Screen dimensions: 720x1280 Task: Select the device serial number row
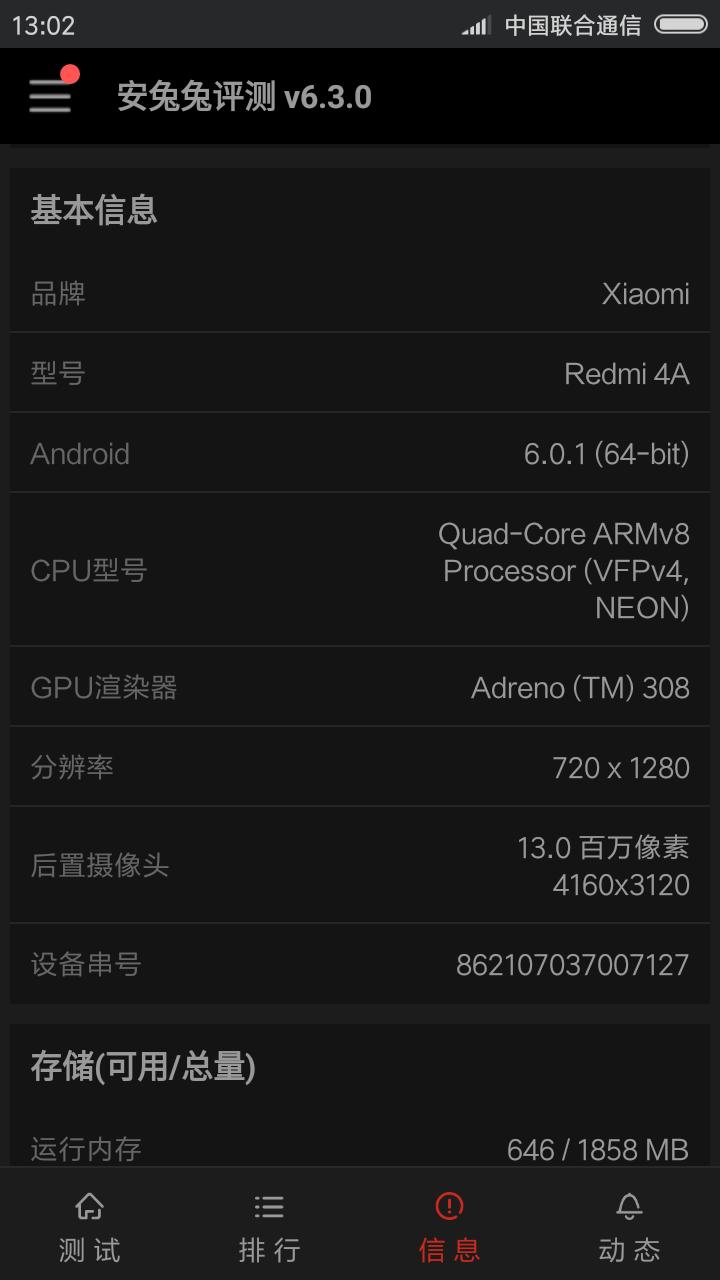360,964
